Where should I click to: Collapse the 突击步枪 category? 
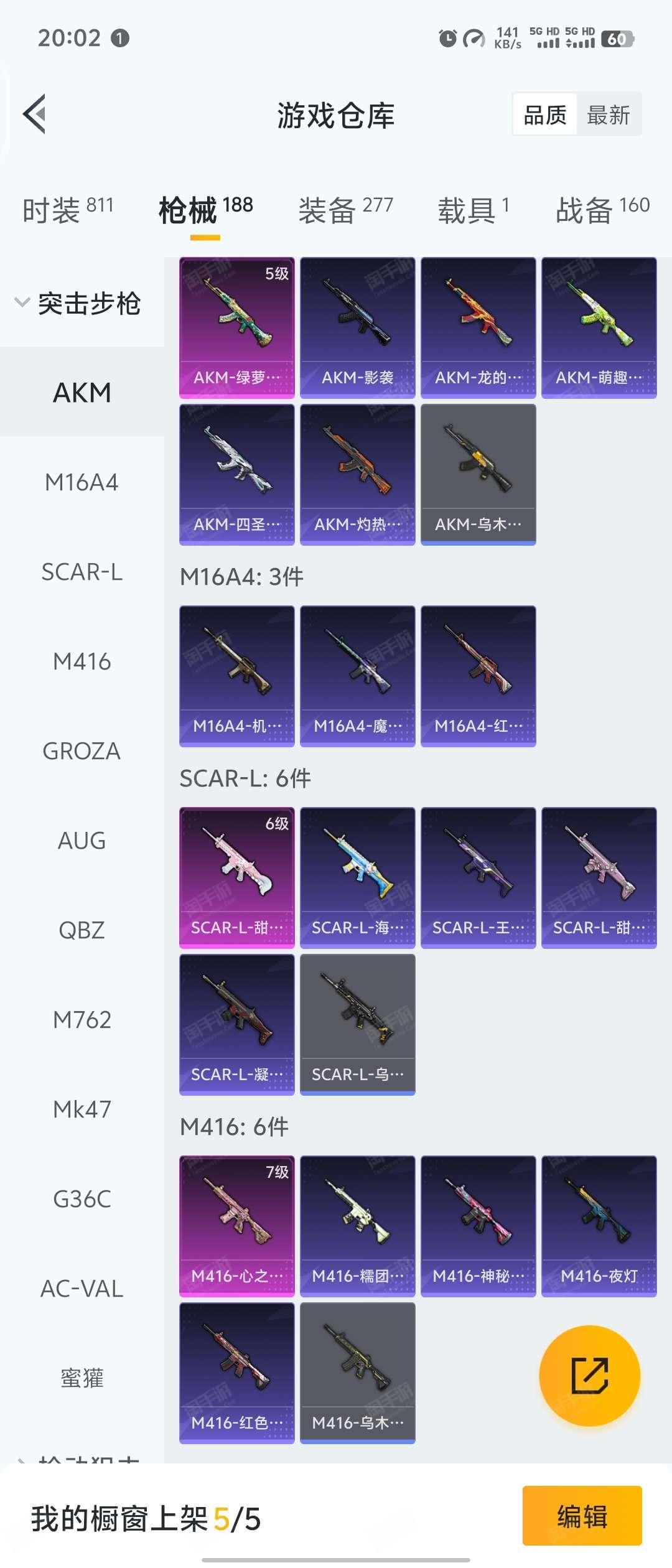click(78, 304)
